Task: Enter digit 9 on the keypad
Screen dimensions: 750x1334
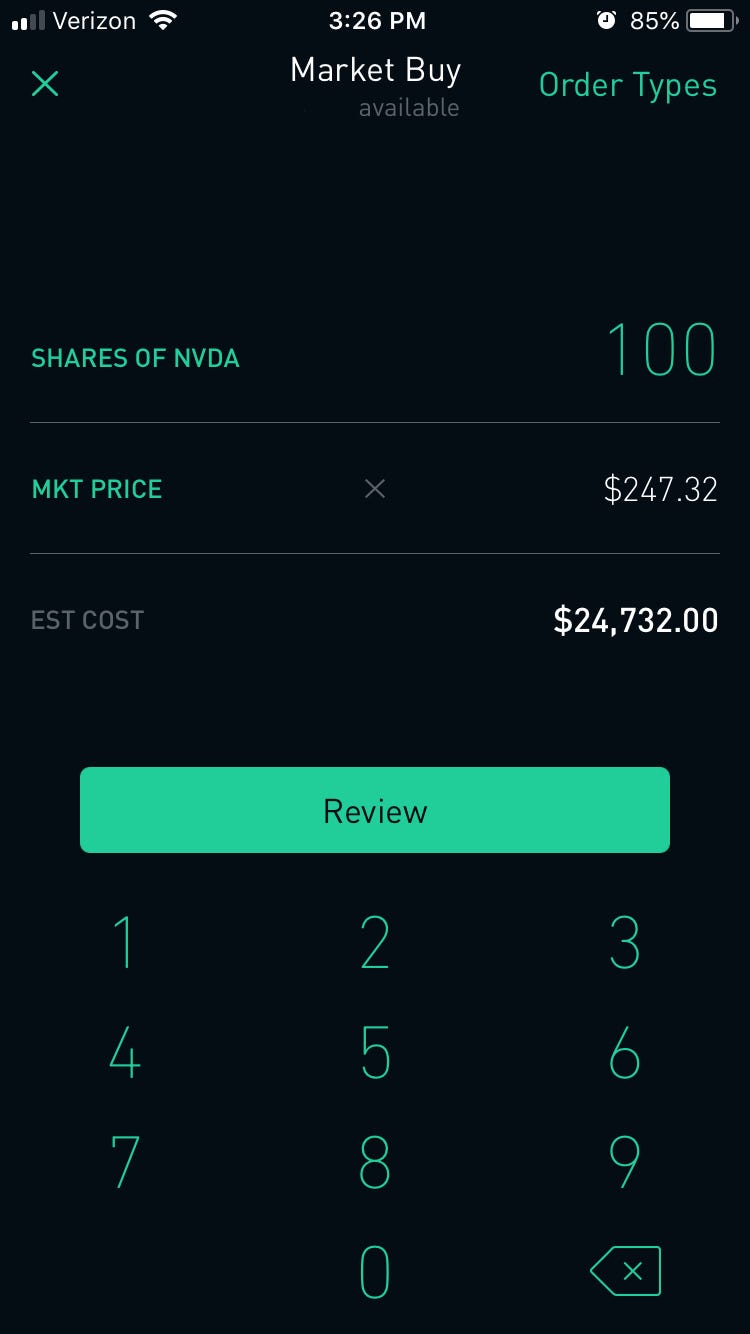Action: click(625, 1161)
